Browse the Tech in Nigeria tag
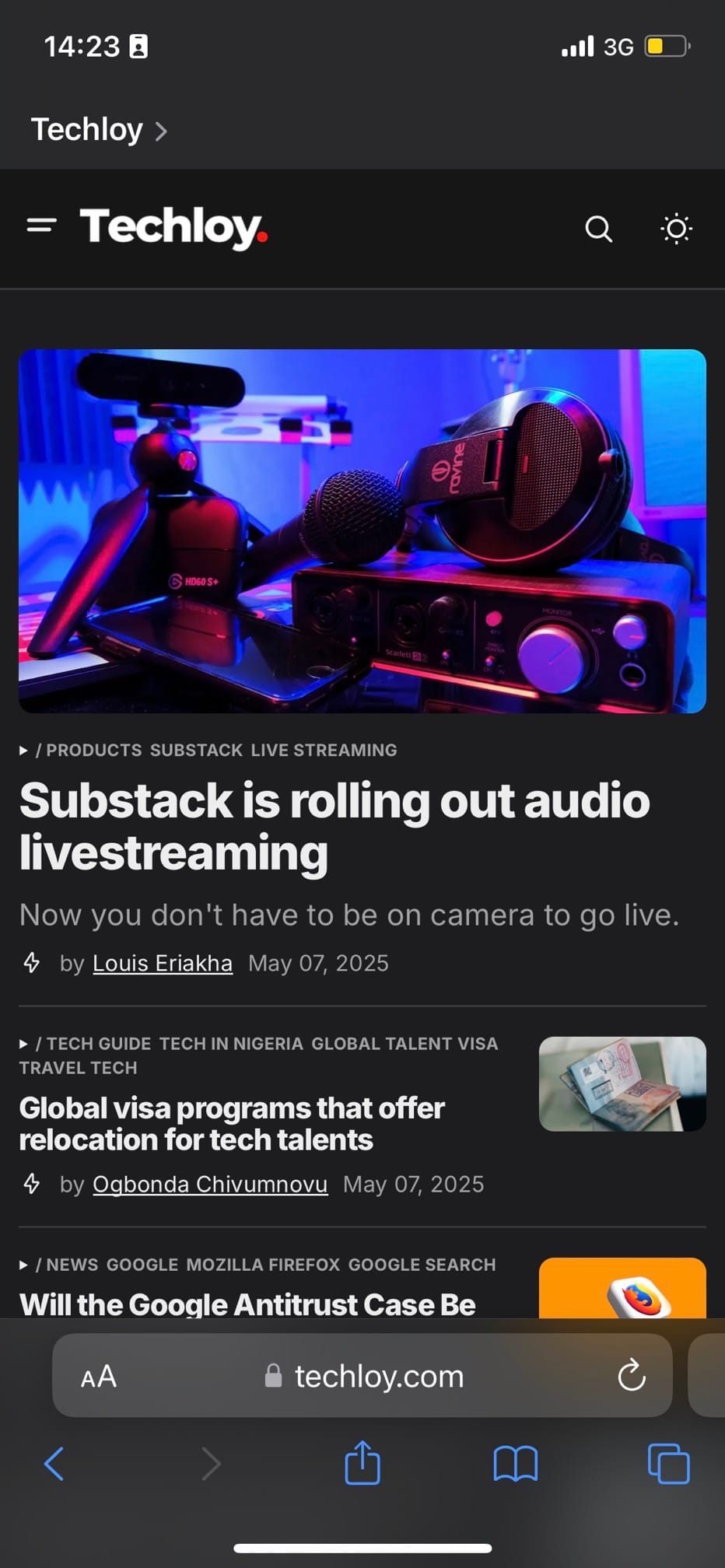 [231, 1044]
